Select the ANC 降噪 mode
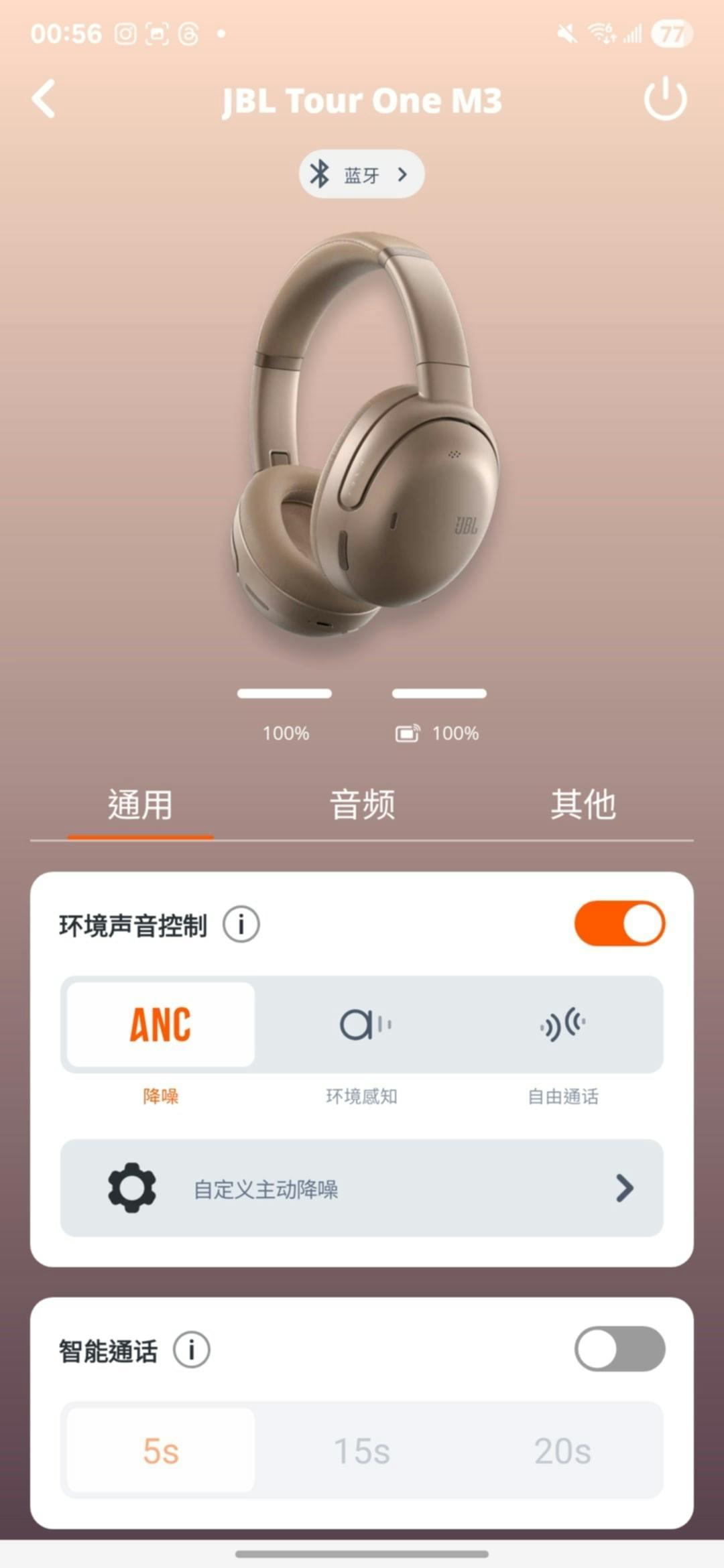This screenshot has width=724, height=1568. pos(161,1025)
